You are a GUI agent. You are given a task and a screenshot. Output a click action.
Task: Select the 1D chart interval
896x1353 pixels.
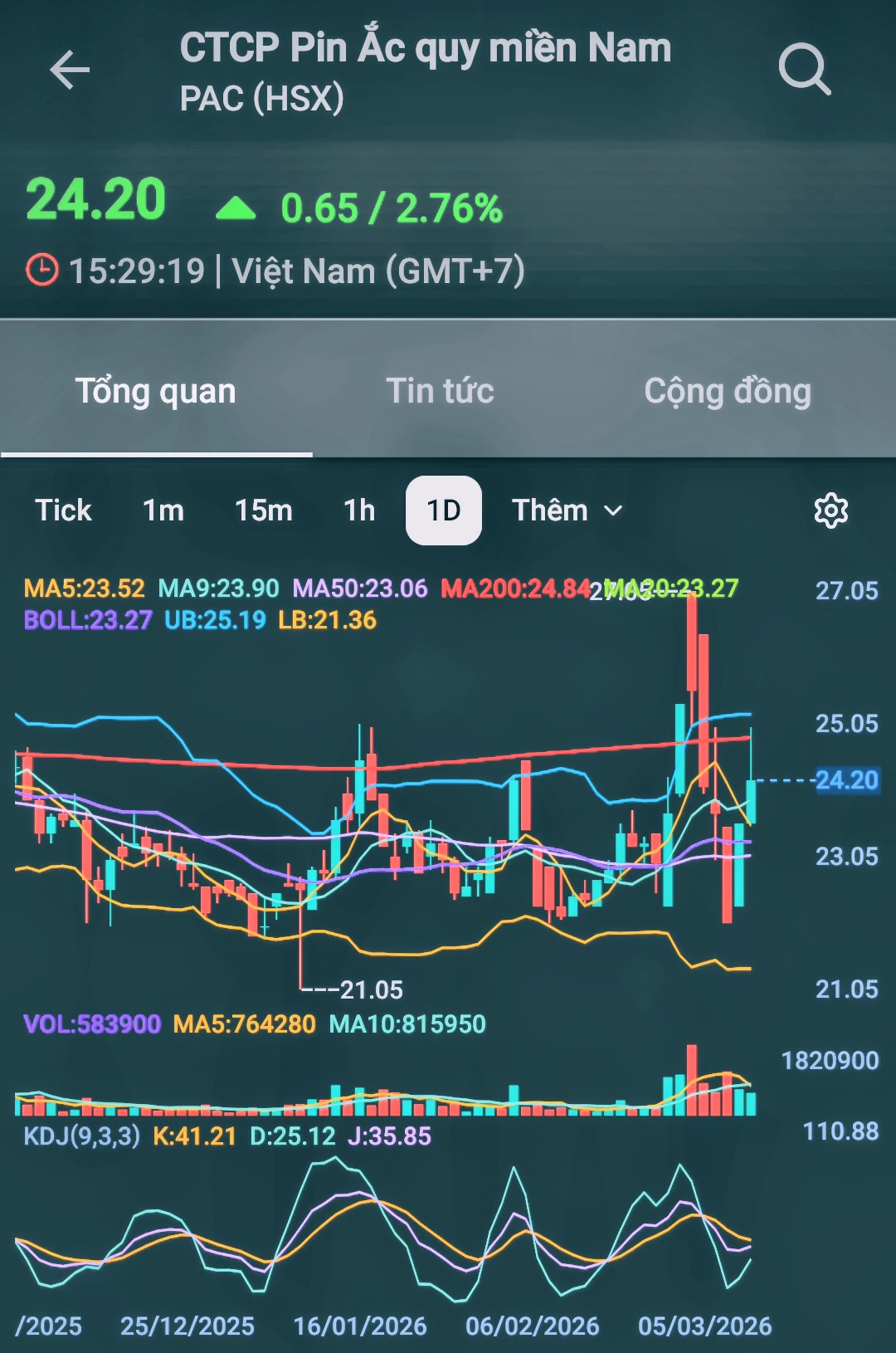pyautogui.click(x=444, y=510)
